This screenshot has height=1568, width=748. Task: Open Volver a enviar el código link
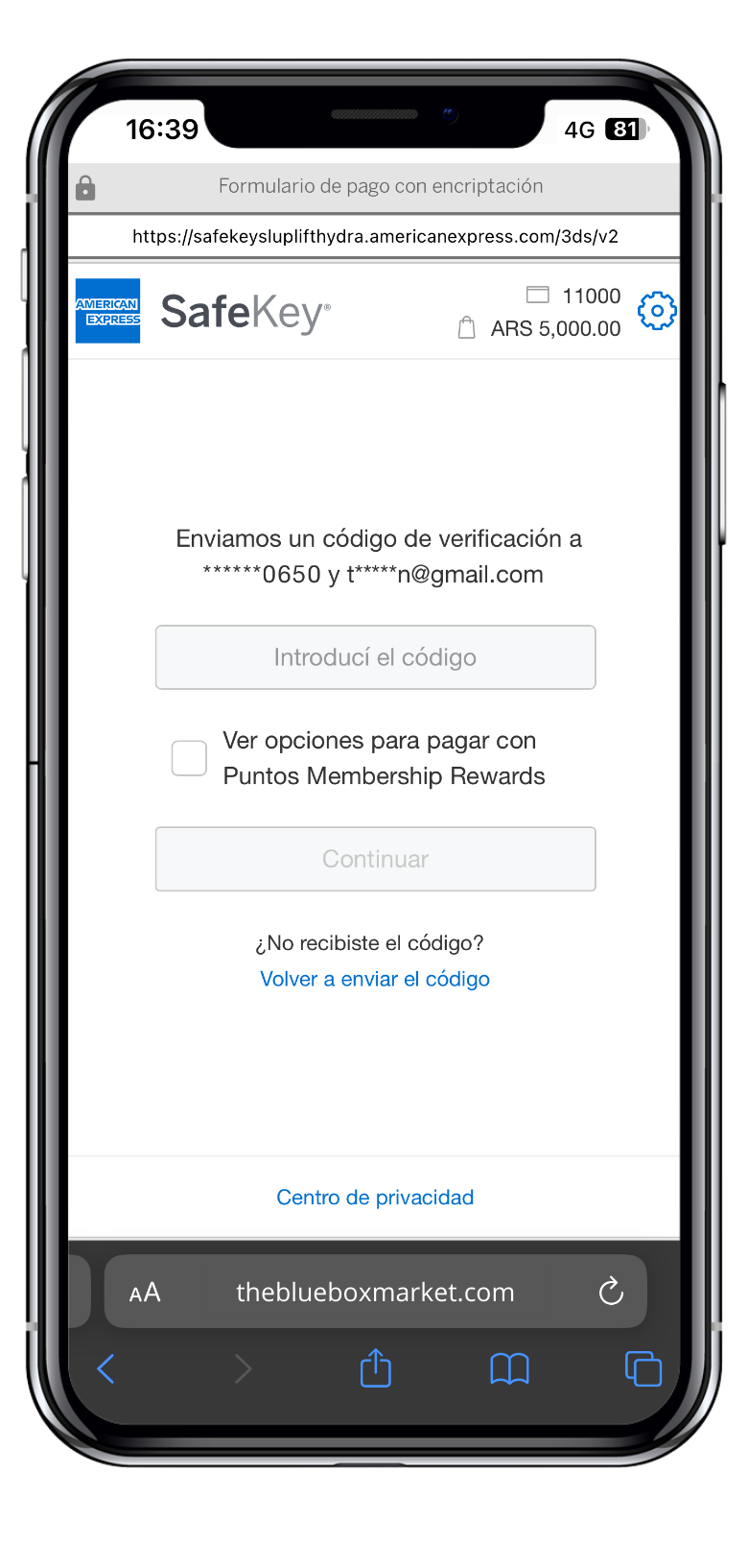tap(375, 979)
